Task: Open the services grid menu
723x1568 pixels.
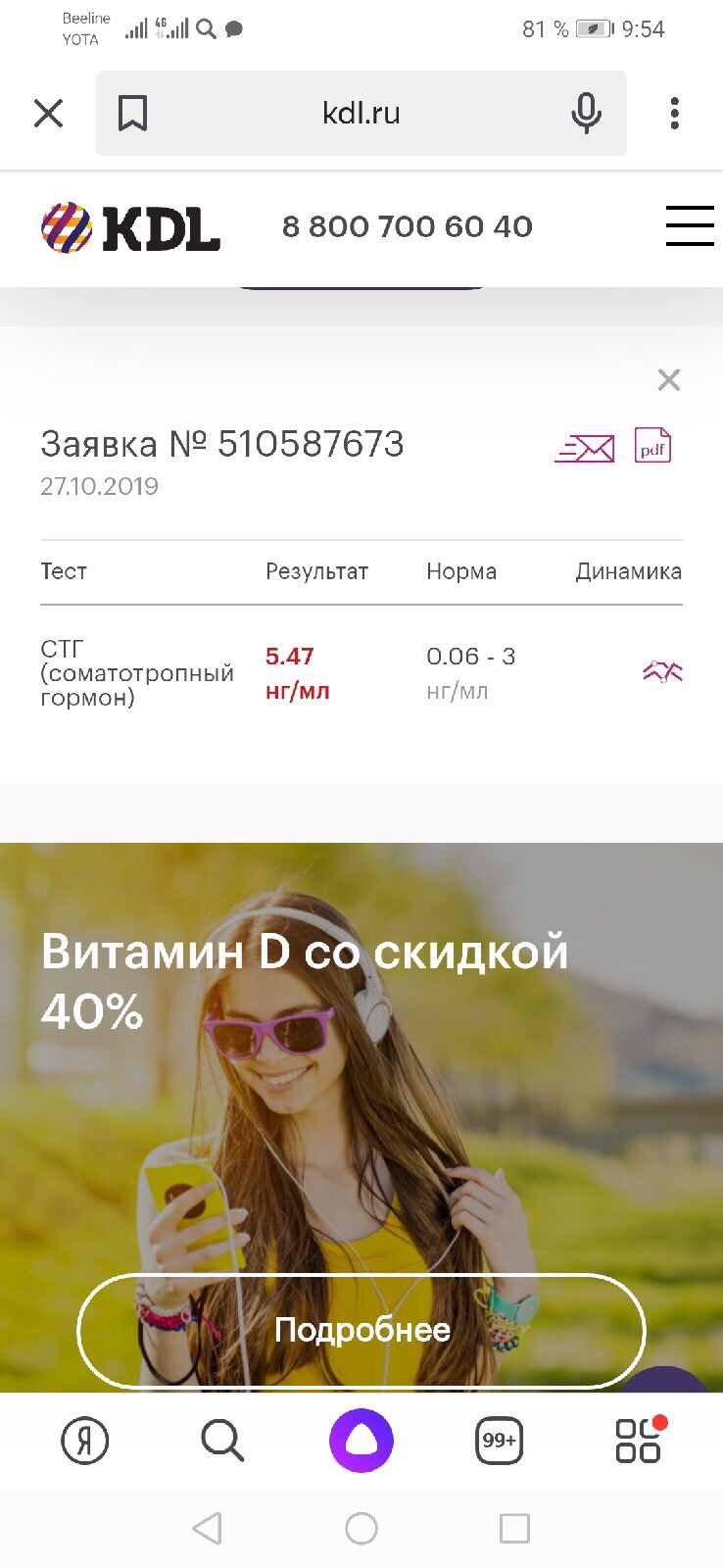Action: [638, 1441]
